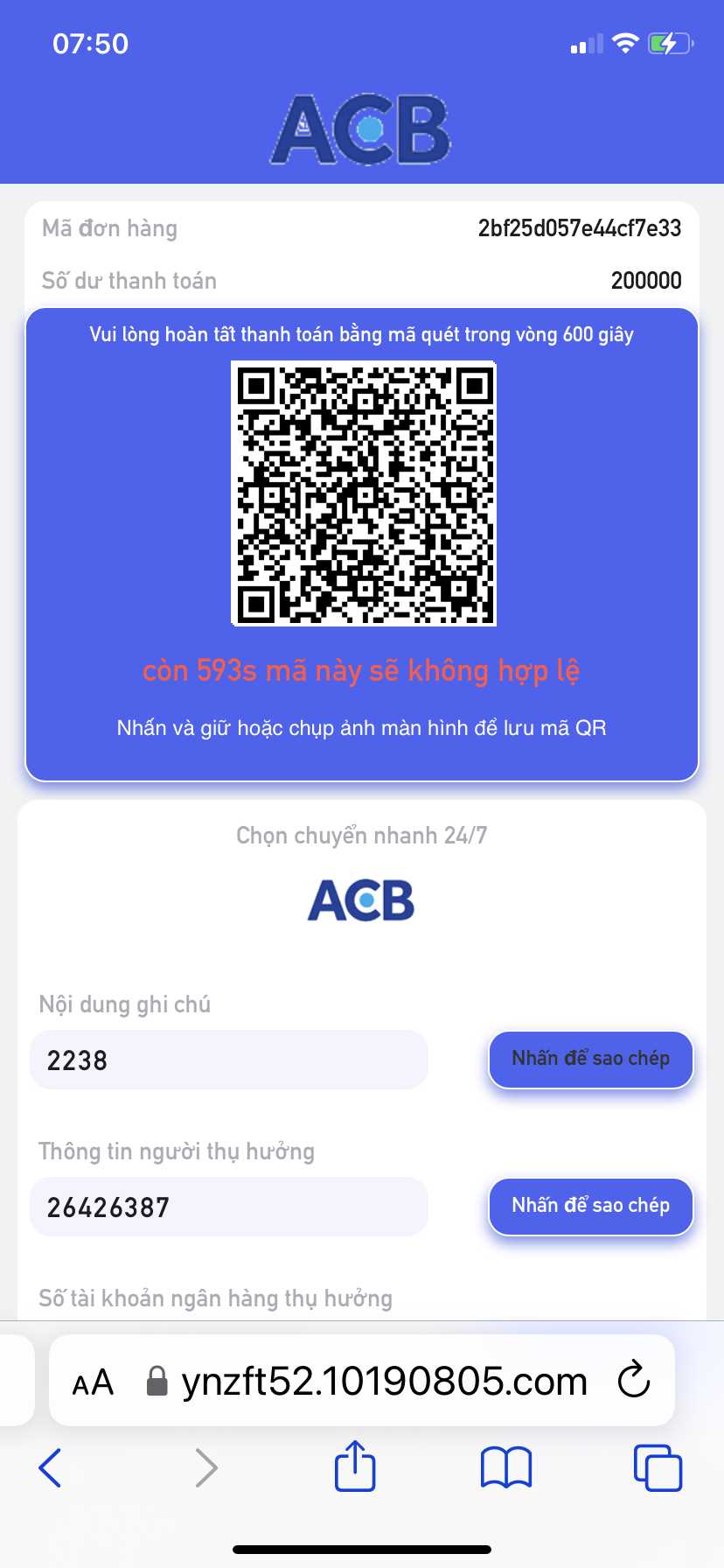724x1568 pixels.
Task: Open the AA reader options menu
Action: (x=94, y=1382)
